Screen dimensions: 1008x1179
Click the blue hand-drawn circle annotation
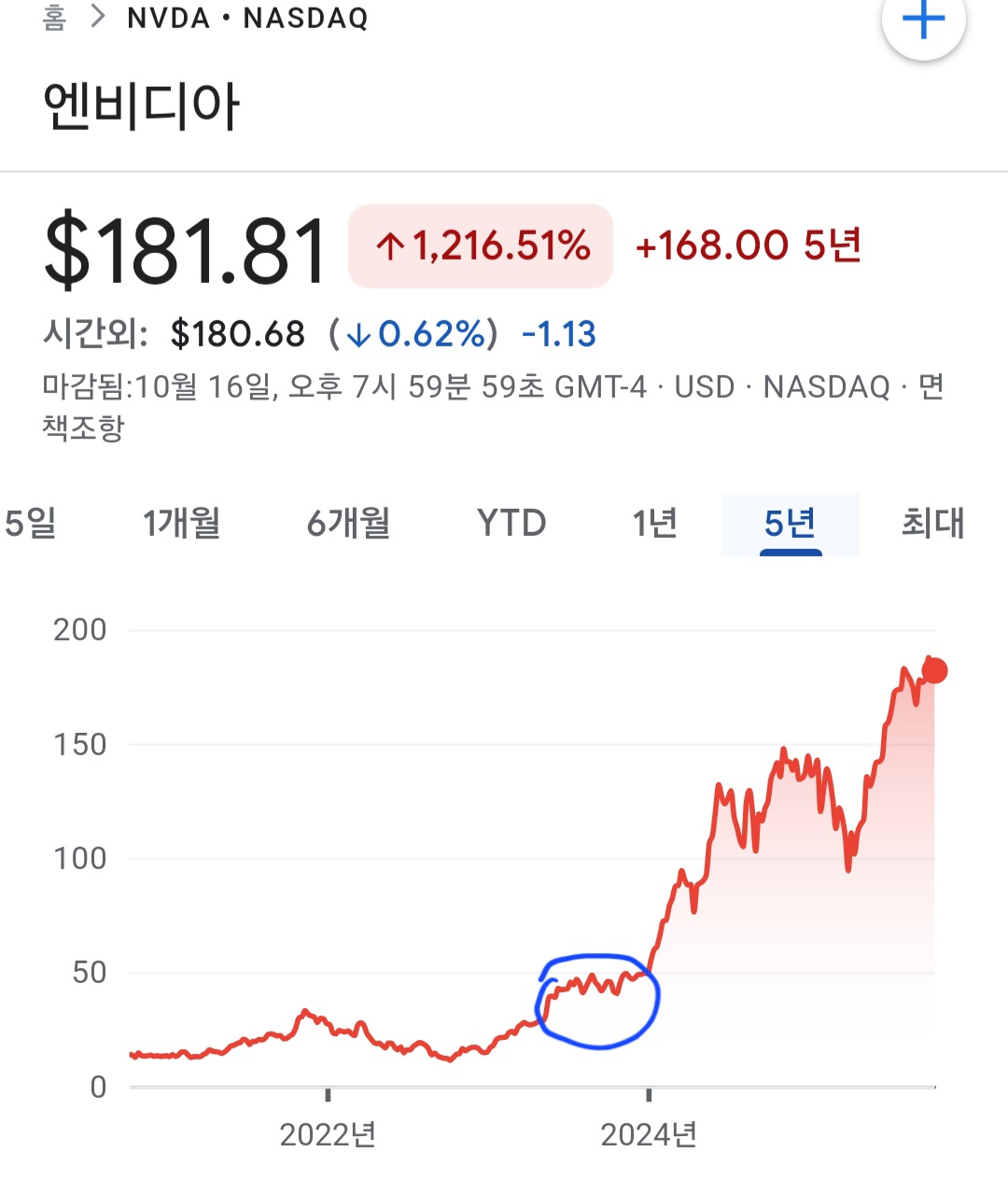point(597,999)
